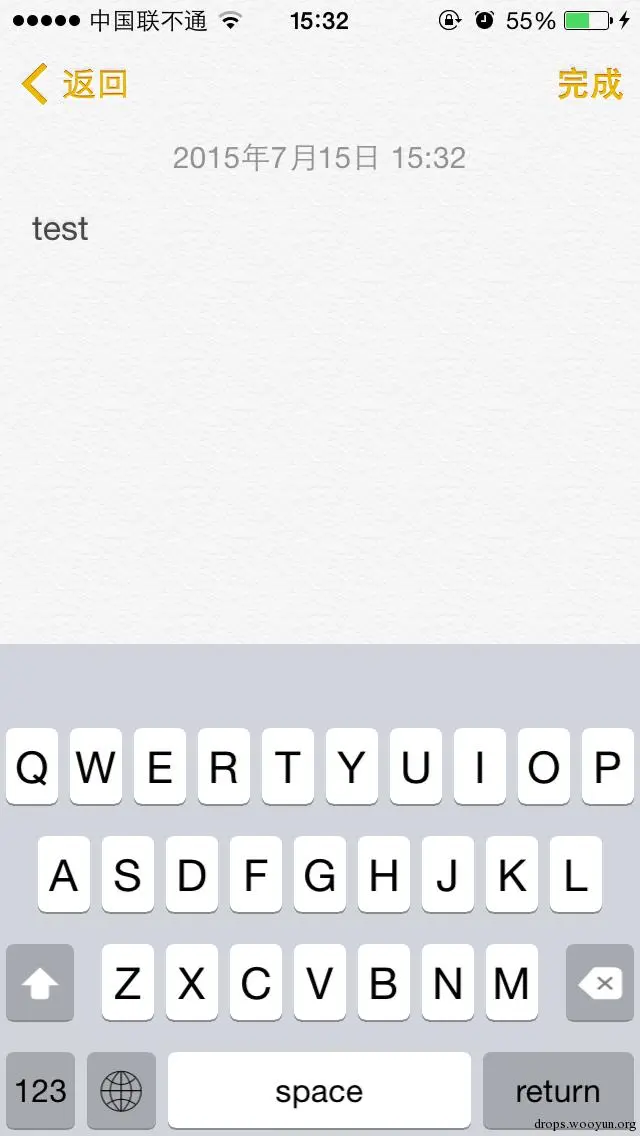The image size is (640, 1136).
Task: Tap the return key
Action: [557, 1090]
